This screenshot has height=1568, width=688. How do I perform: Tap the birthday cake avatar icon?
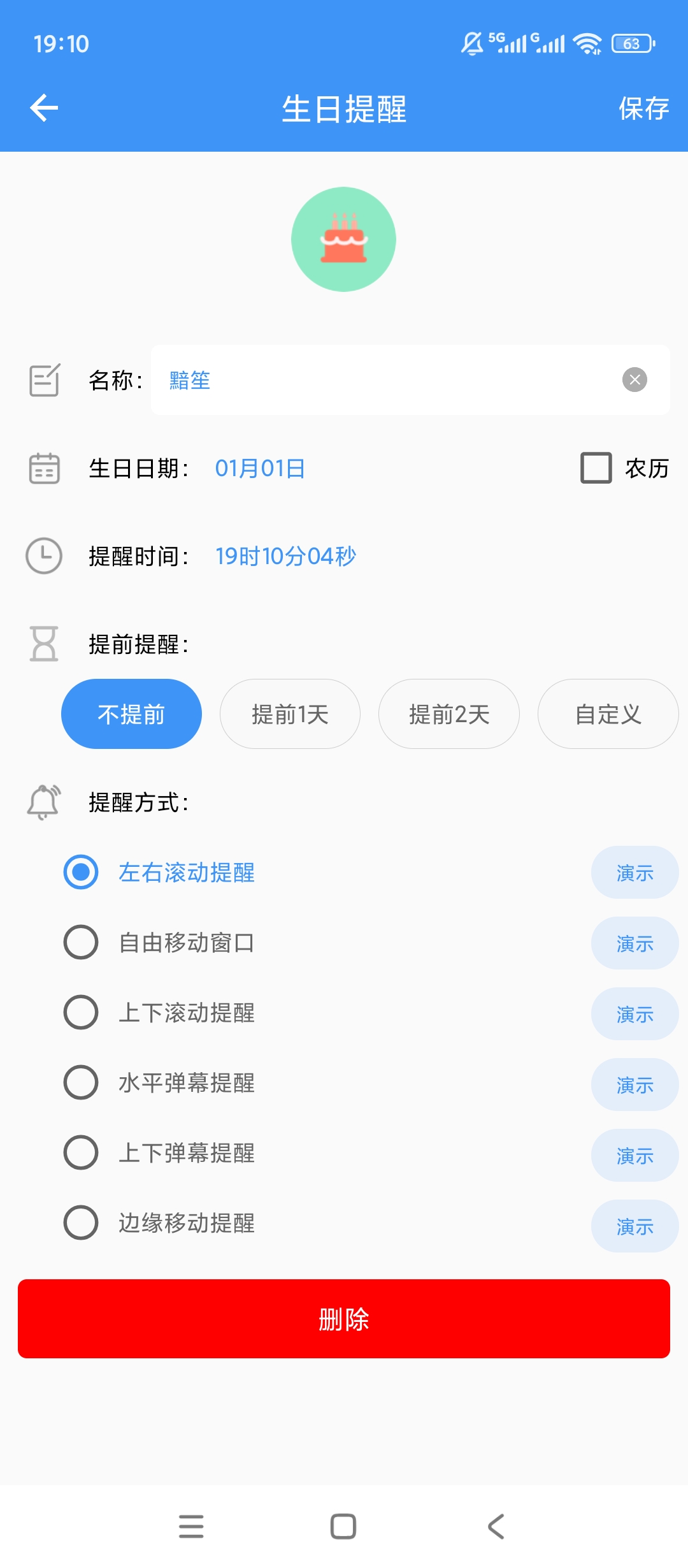pos(343,239)
